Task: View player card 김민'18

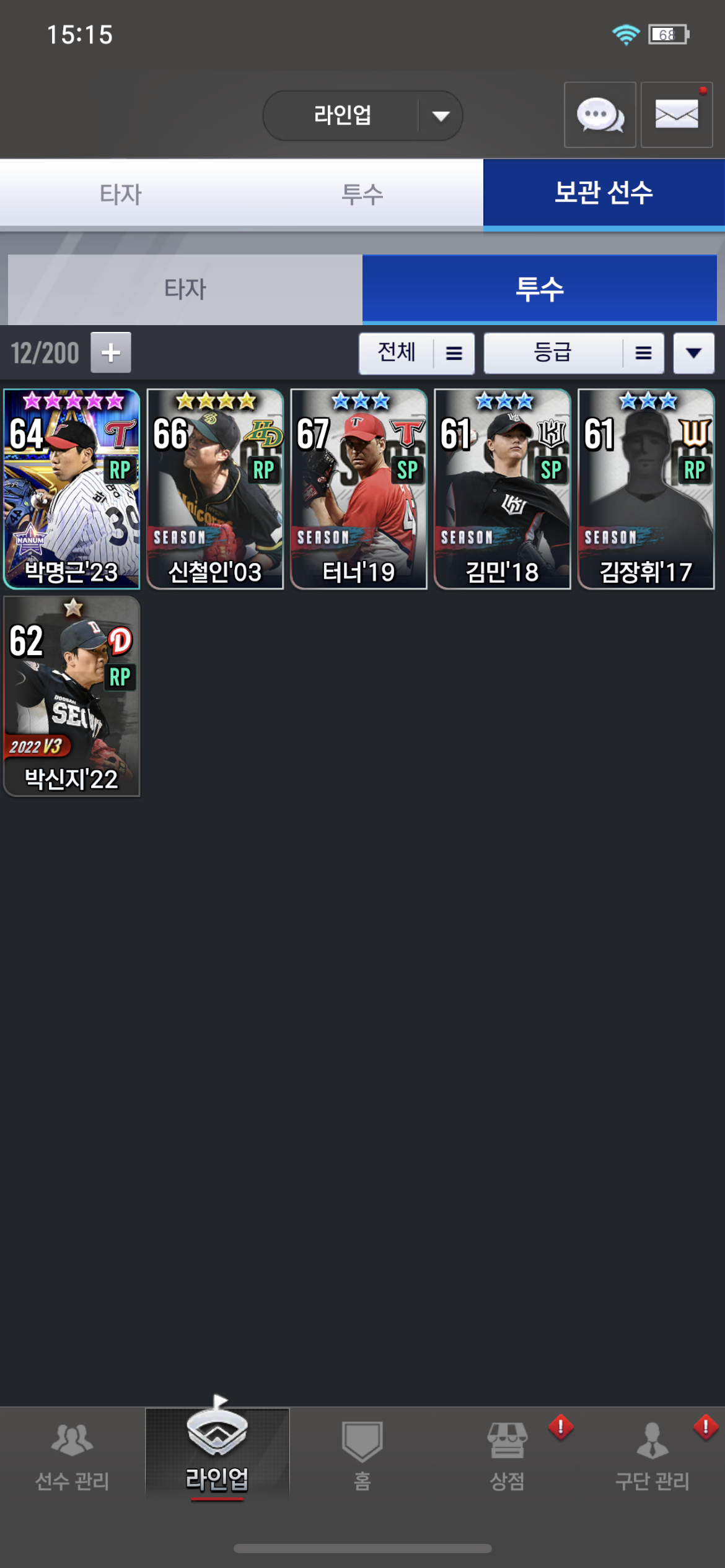Action: (502, 489)
